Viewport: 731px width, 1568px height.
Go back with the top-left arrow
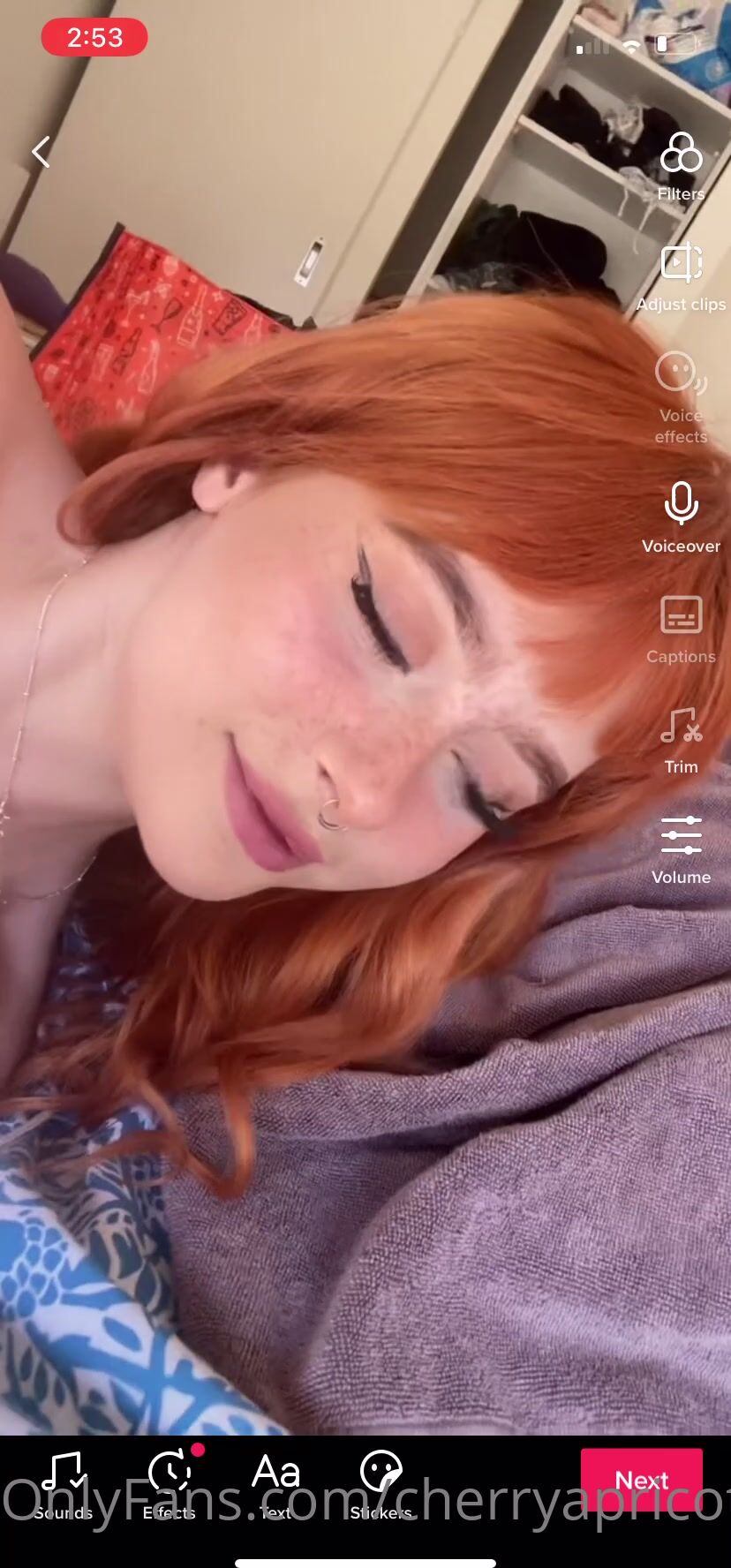click(41, 152)
